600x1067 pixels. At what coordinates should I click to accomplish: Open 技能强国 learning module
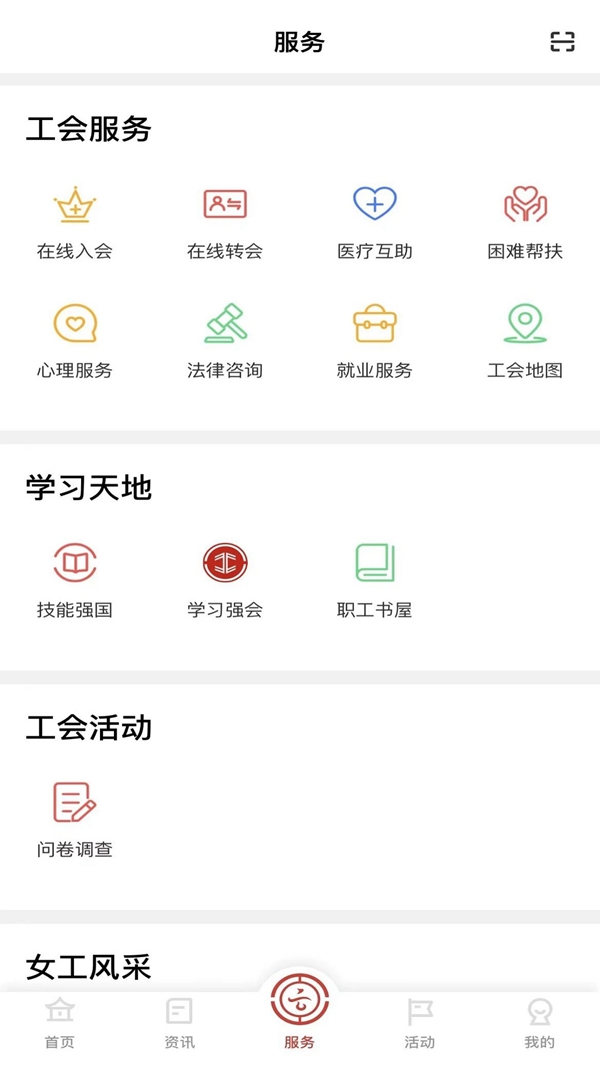(x=75, y=580)
